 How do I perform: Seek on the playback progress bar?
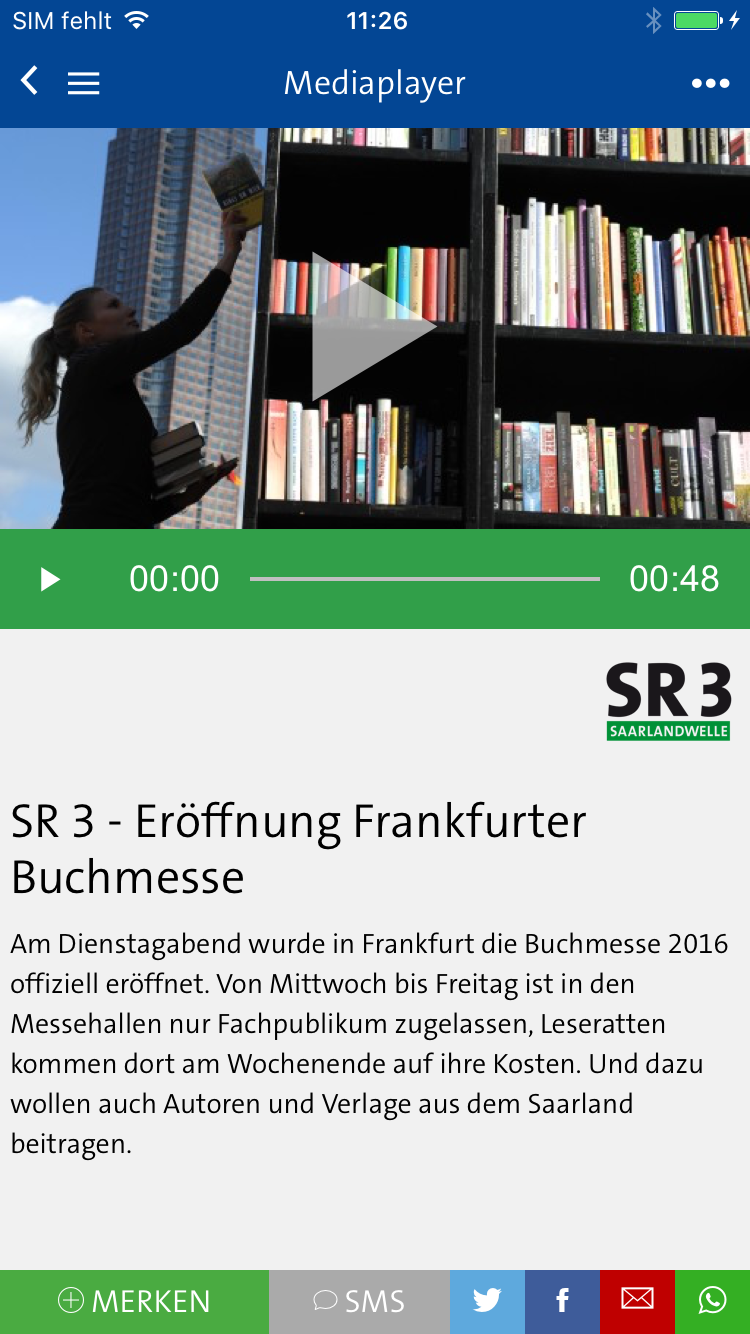click(x=424, y=579)
